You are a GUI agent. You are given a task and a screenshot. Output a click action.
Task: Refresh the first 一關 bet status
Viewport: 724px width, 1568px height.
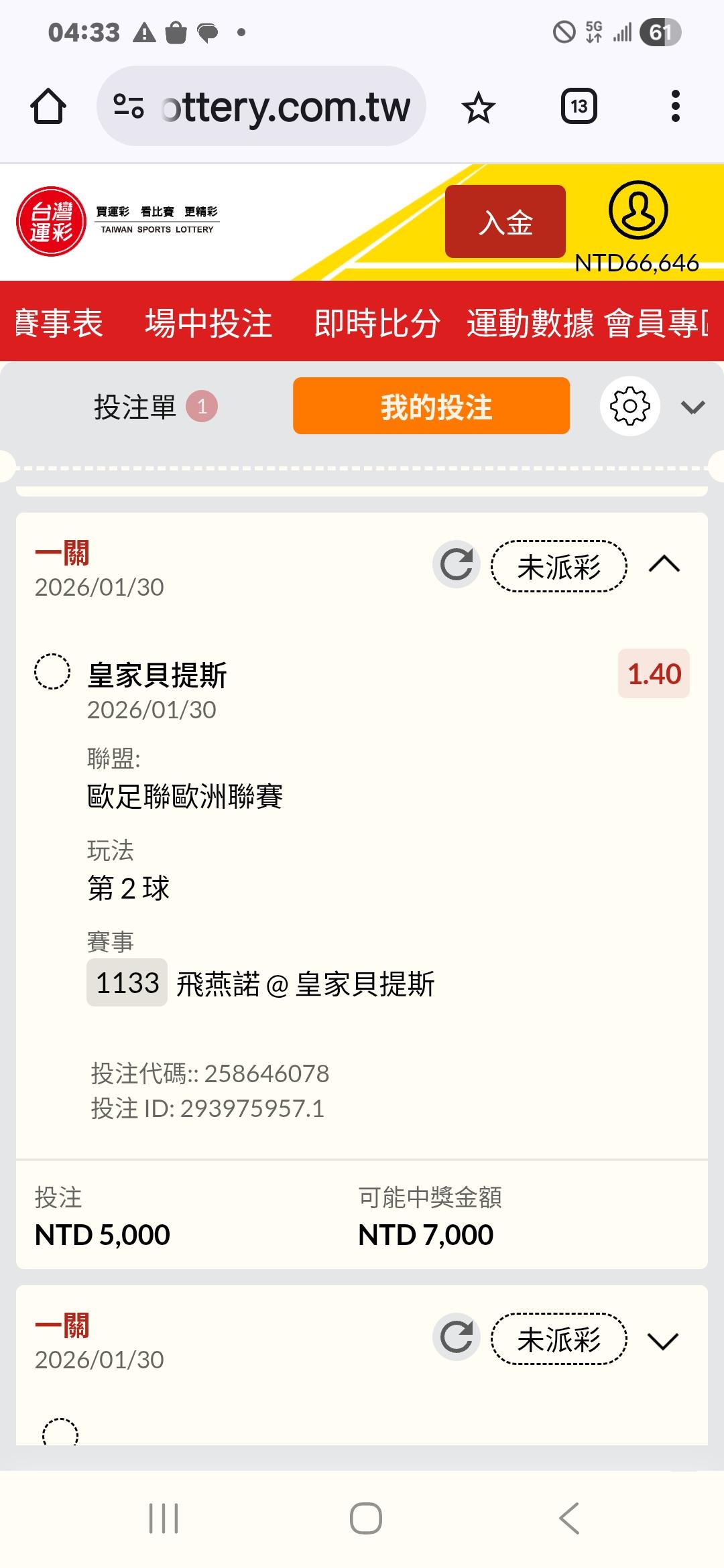click(457, 564)
